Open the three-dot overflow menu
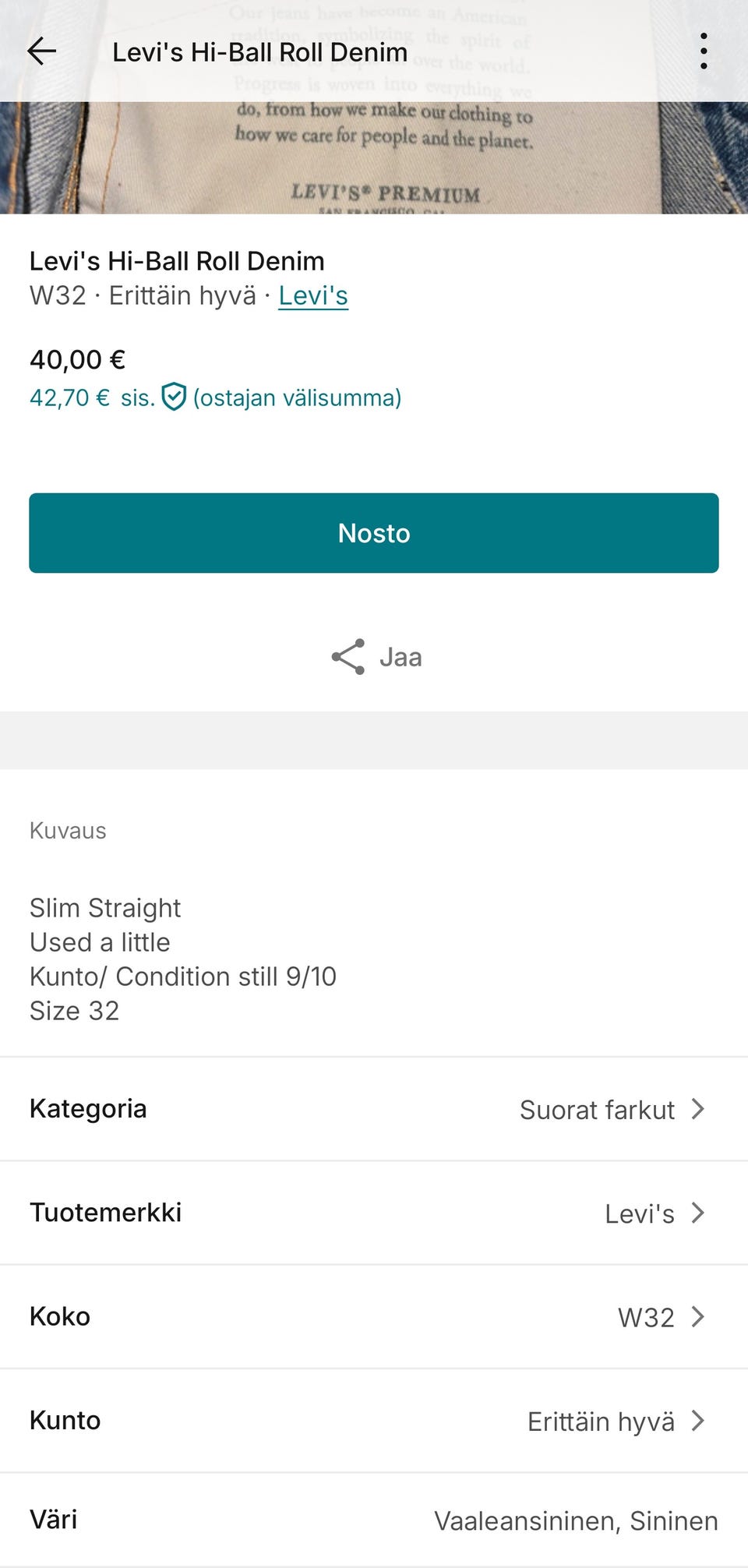748x1568 pixels. (x=704, y=51)
